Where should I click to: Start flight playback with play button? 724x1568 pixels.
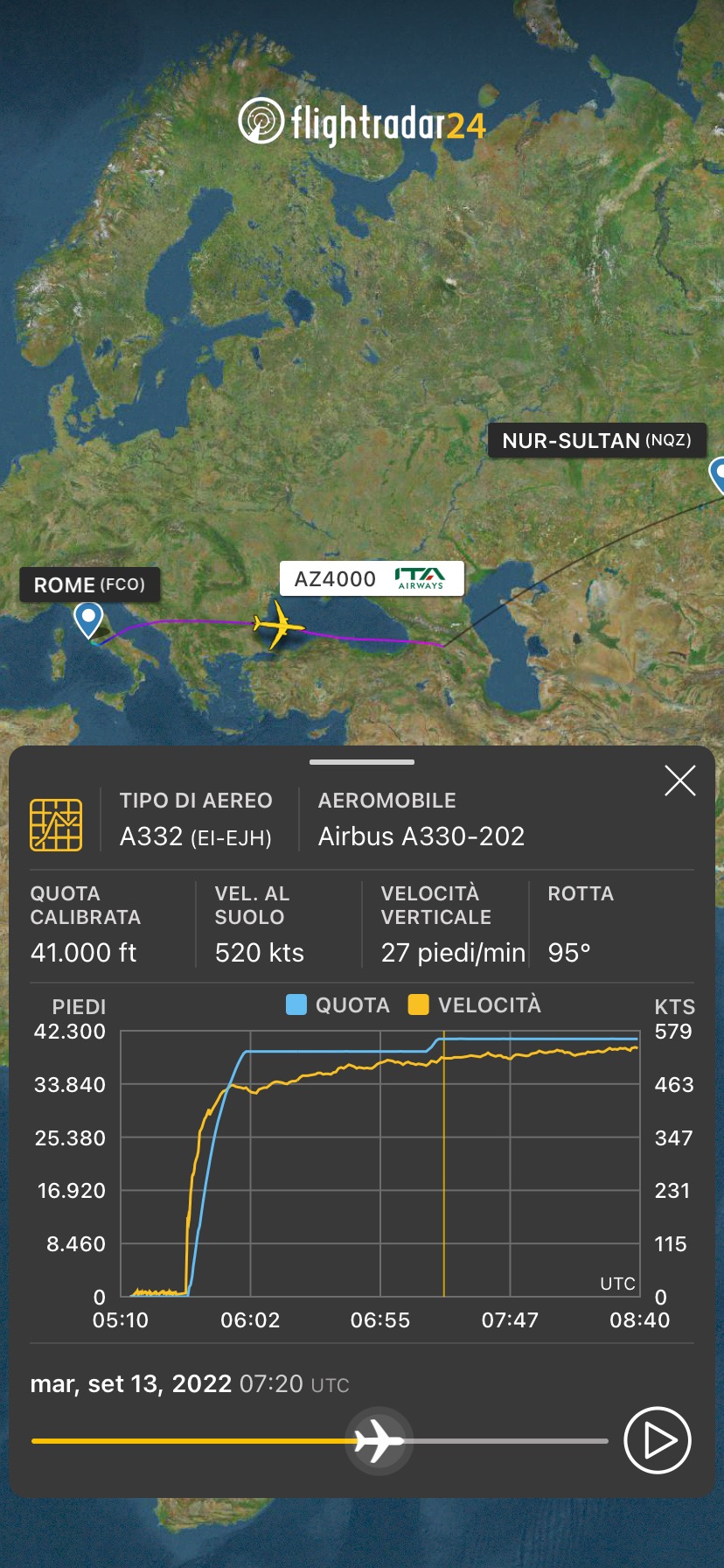click(658, 1440)
